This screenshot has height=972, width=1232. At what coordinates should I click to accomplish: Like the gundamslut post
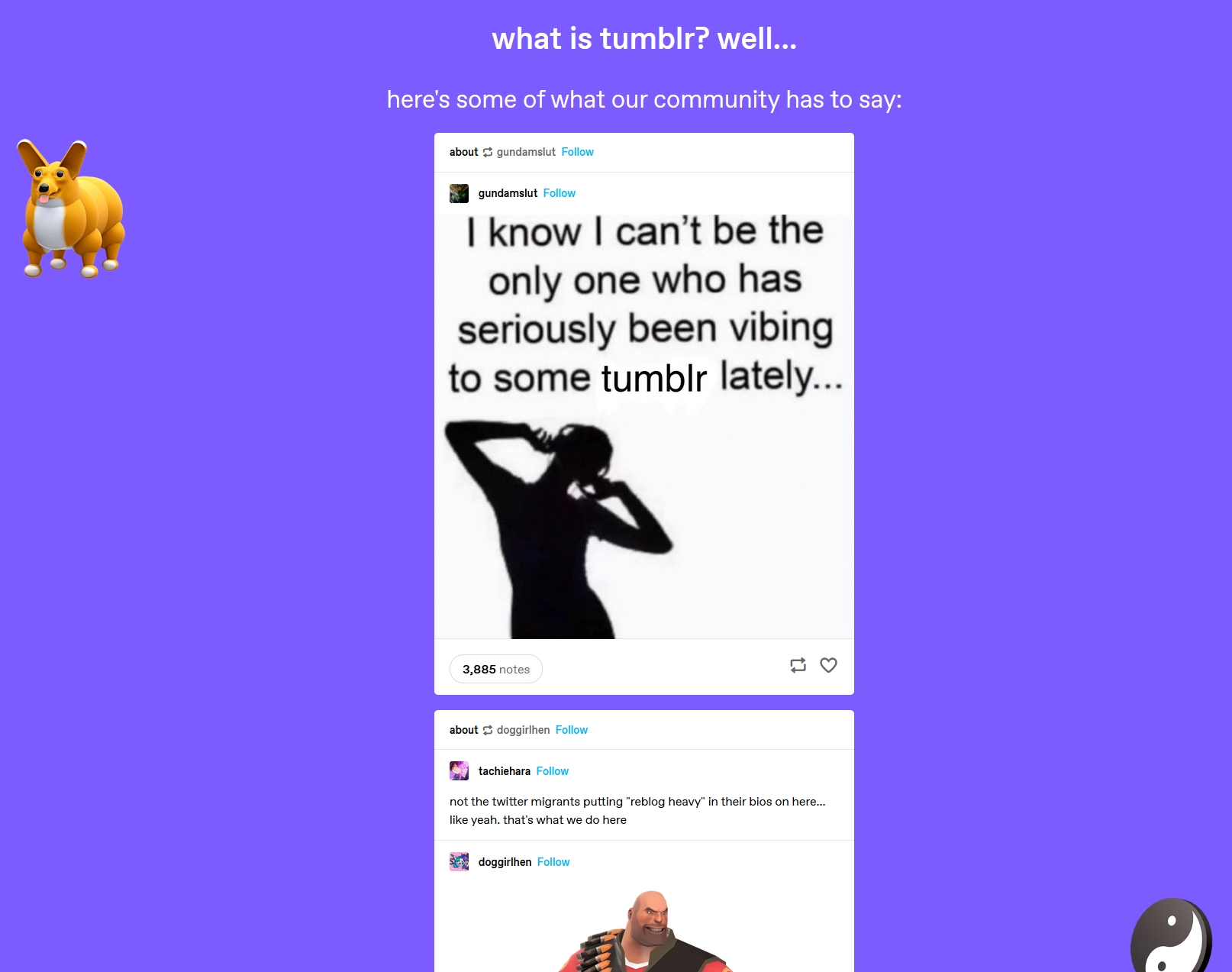point(828,665)
